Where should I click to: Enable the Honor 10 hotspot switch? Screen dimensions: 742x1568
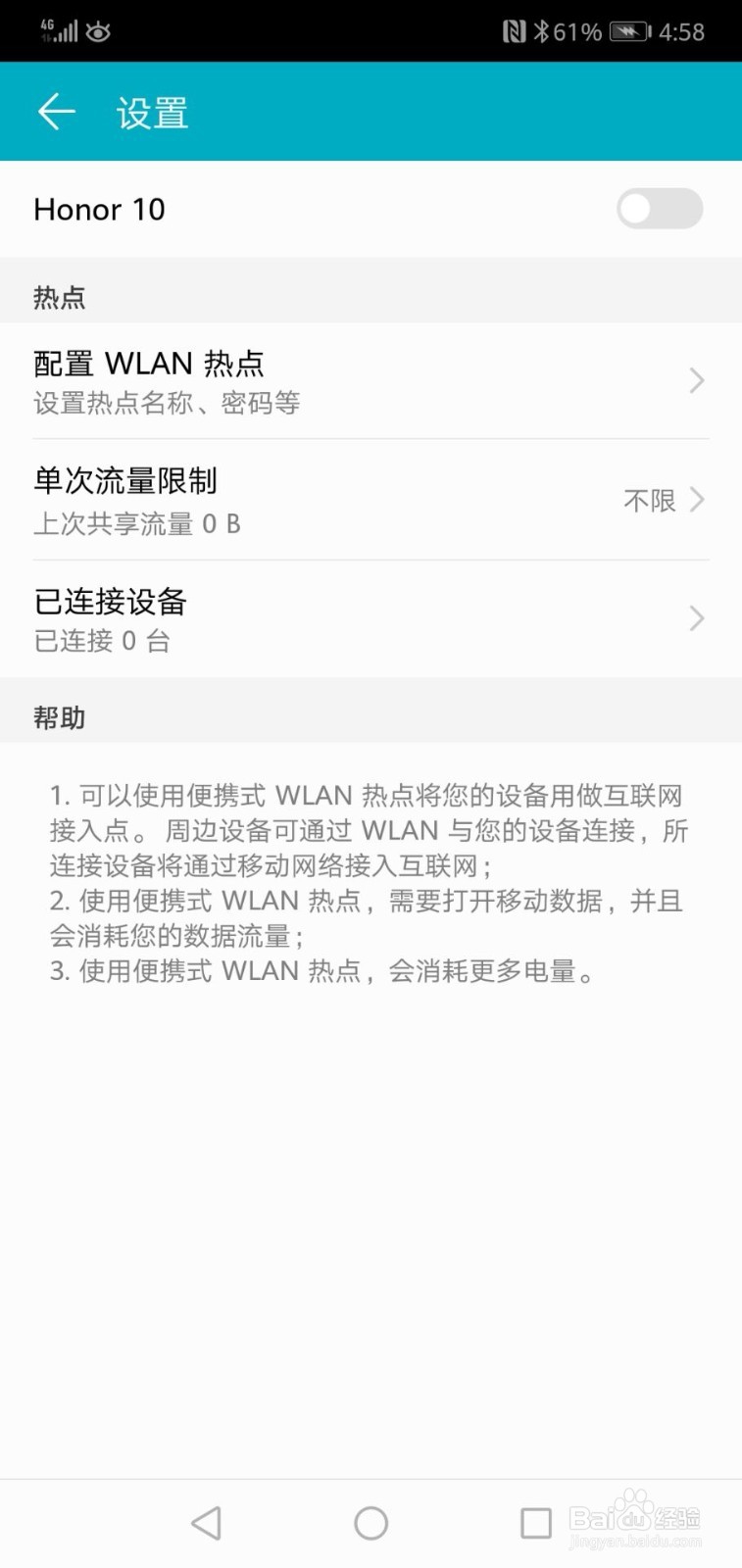pyautogui.click(x=659, y=209)
